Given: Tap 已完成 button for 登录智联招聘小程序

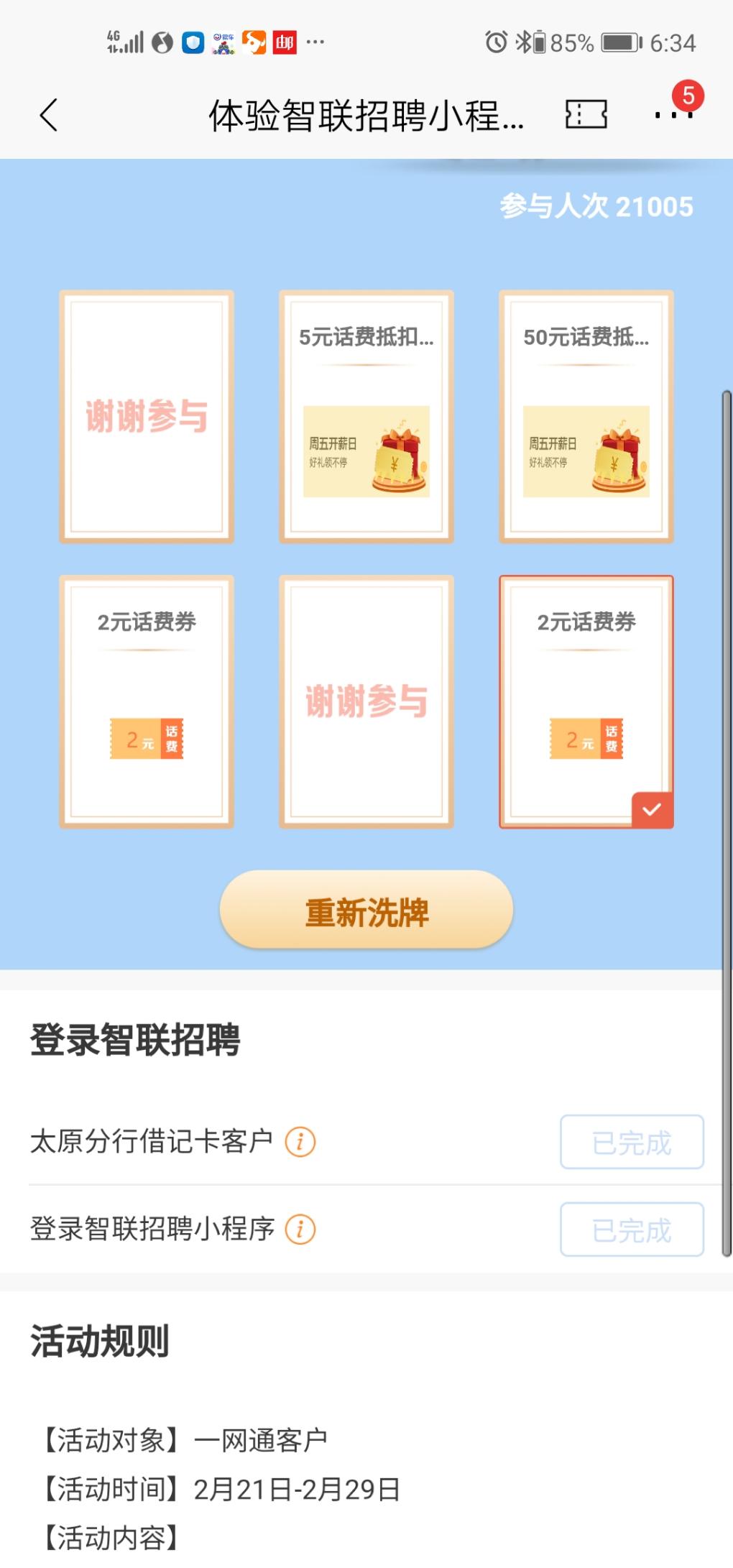Looking at the screenshot, I should [632, 1230].
